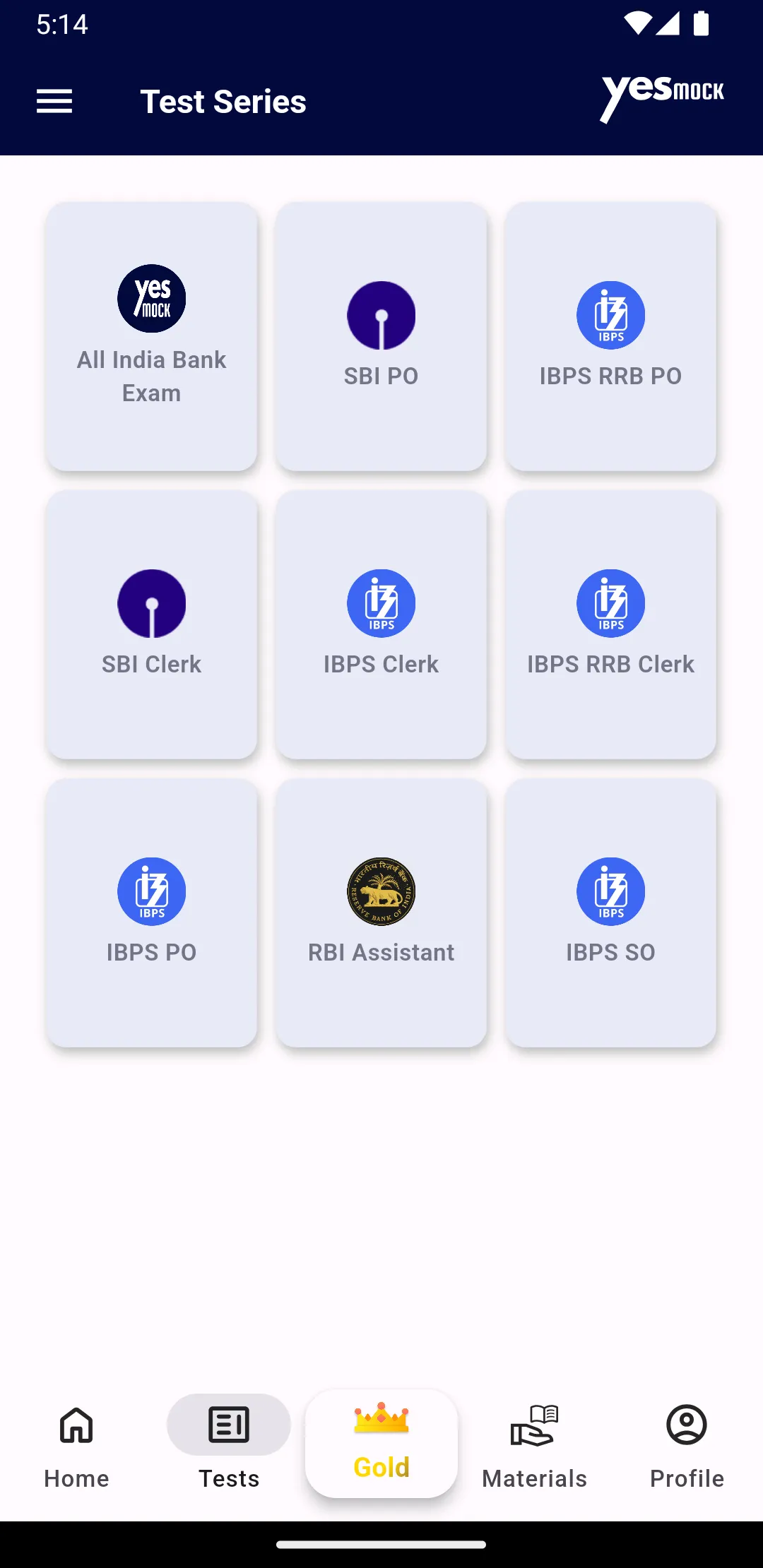Viewport: 763px width, 1568px height.
Task: Open the All India Bank Exam card
Action: point(151,337)
